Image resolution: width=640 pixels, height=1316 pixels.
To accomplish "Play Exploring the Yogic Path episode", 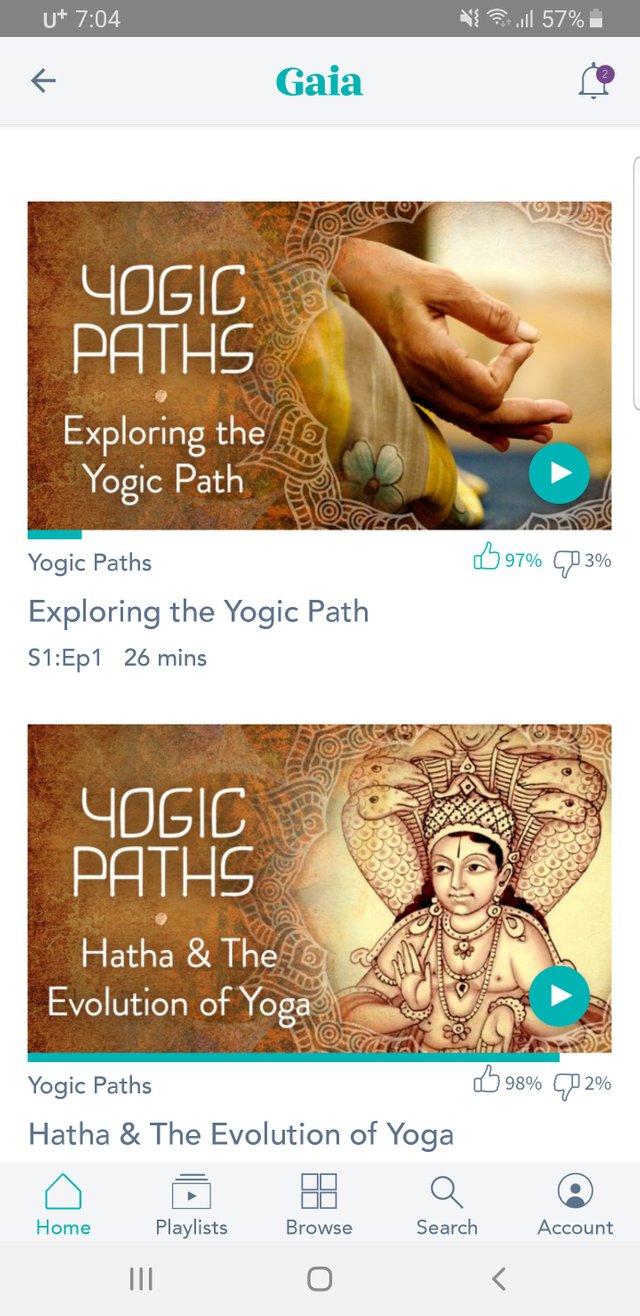I will coord(559,473).
